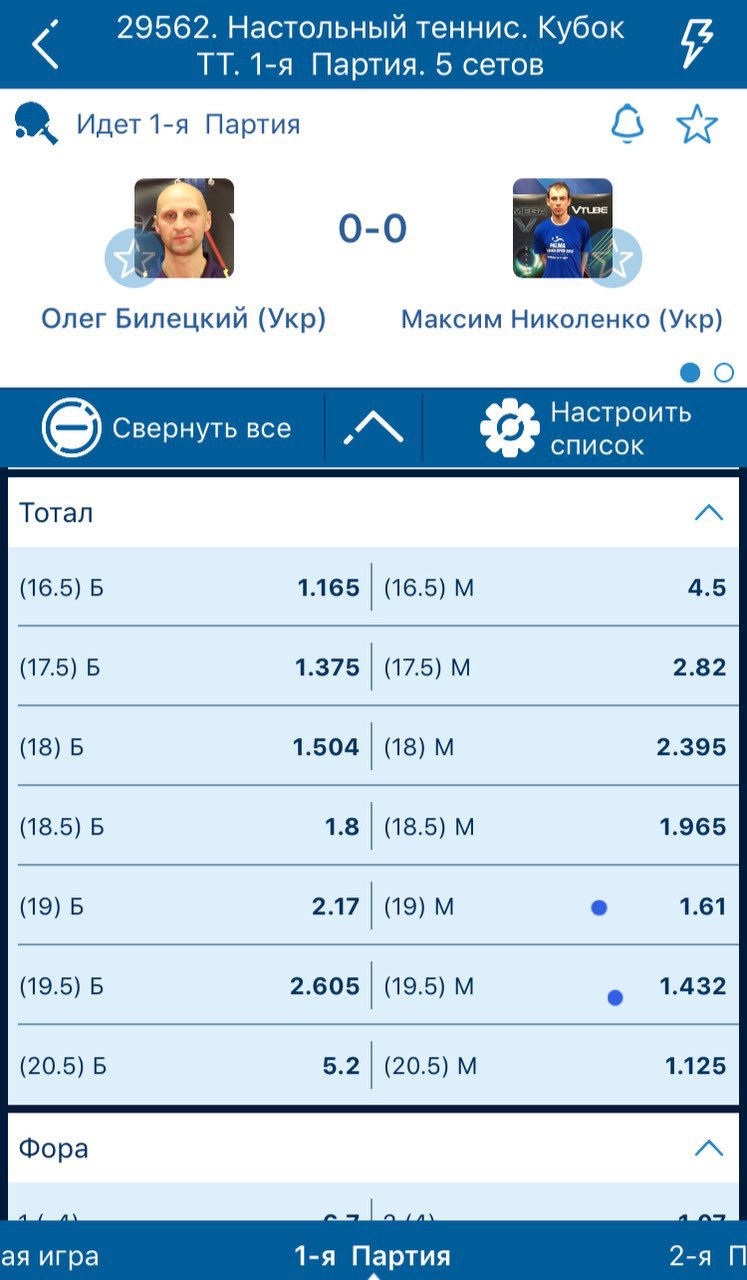Go back using the top-left arrow

point(46,46)
